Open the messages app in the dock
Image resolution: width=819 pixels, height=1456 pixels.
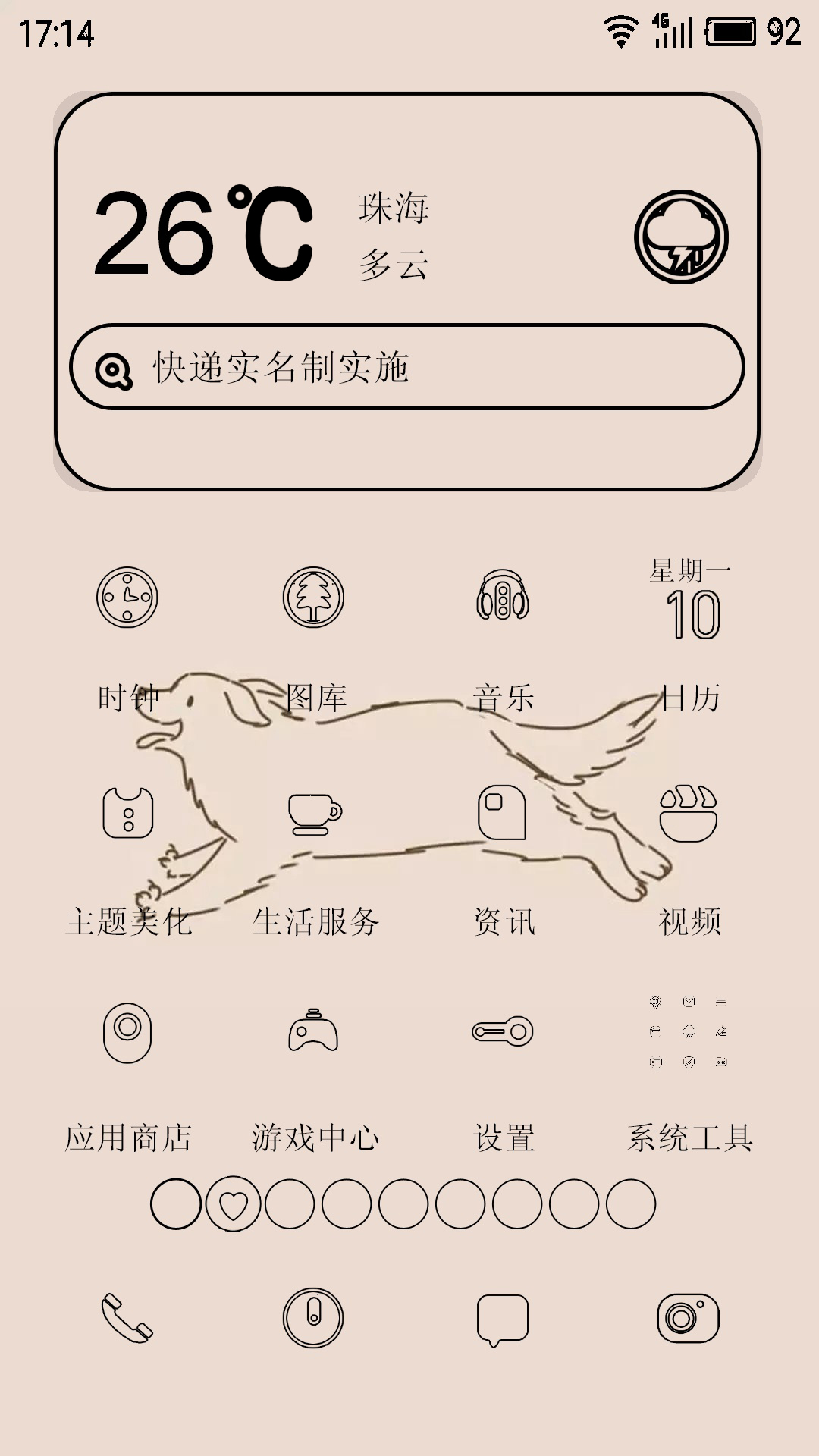(x=502, y=1320)
